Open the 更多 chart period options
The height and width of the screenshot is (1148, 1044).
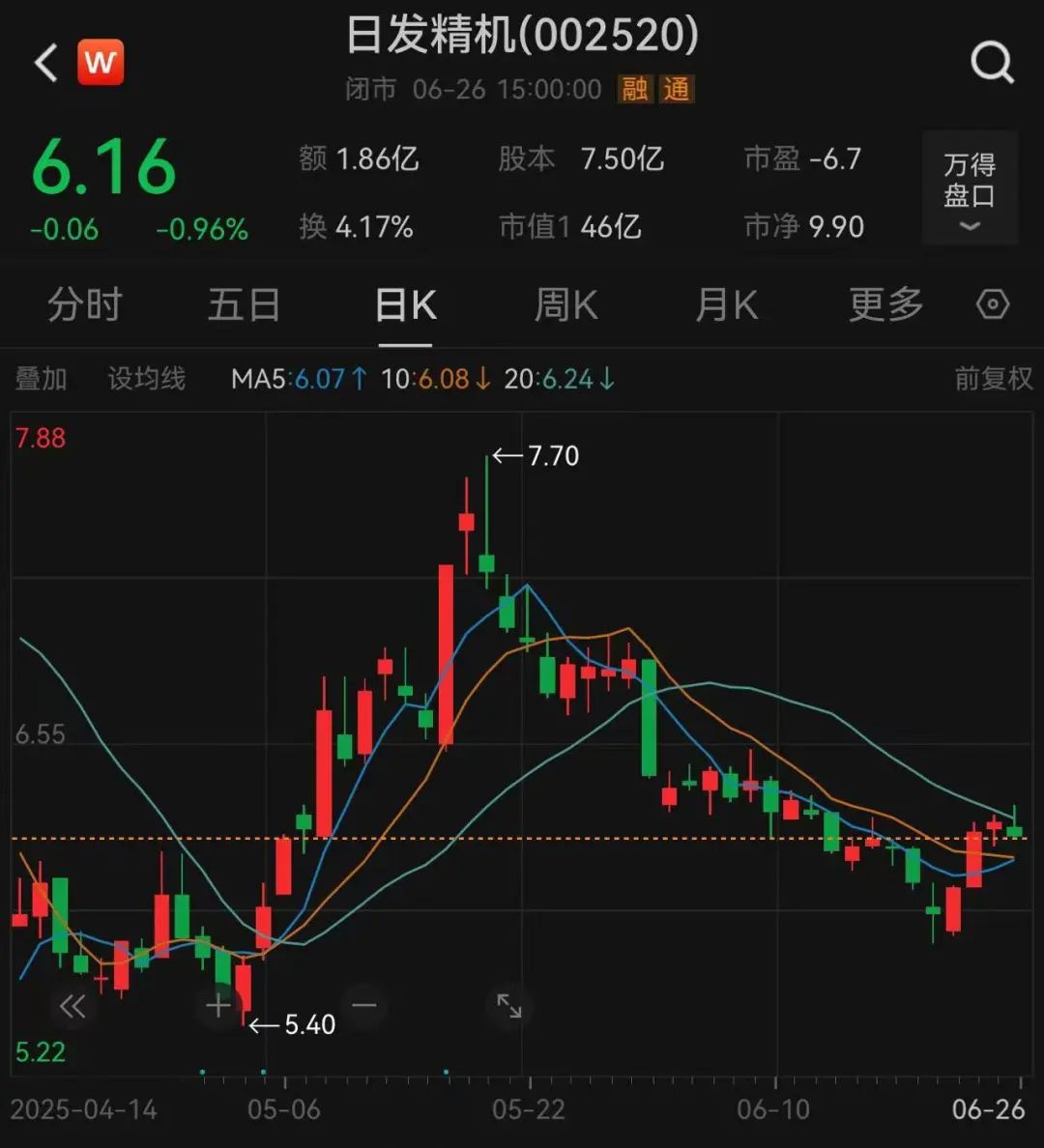(x=885, y=305)
